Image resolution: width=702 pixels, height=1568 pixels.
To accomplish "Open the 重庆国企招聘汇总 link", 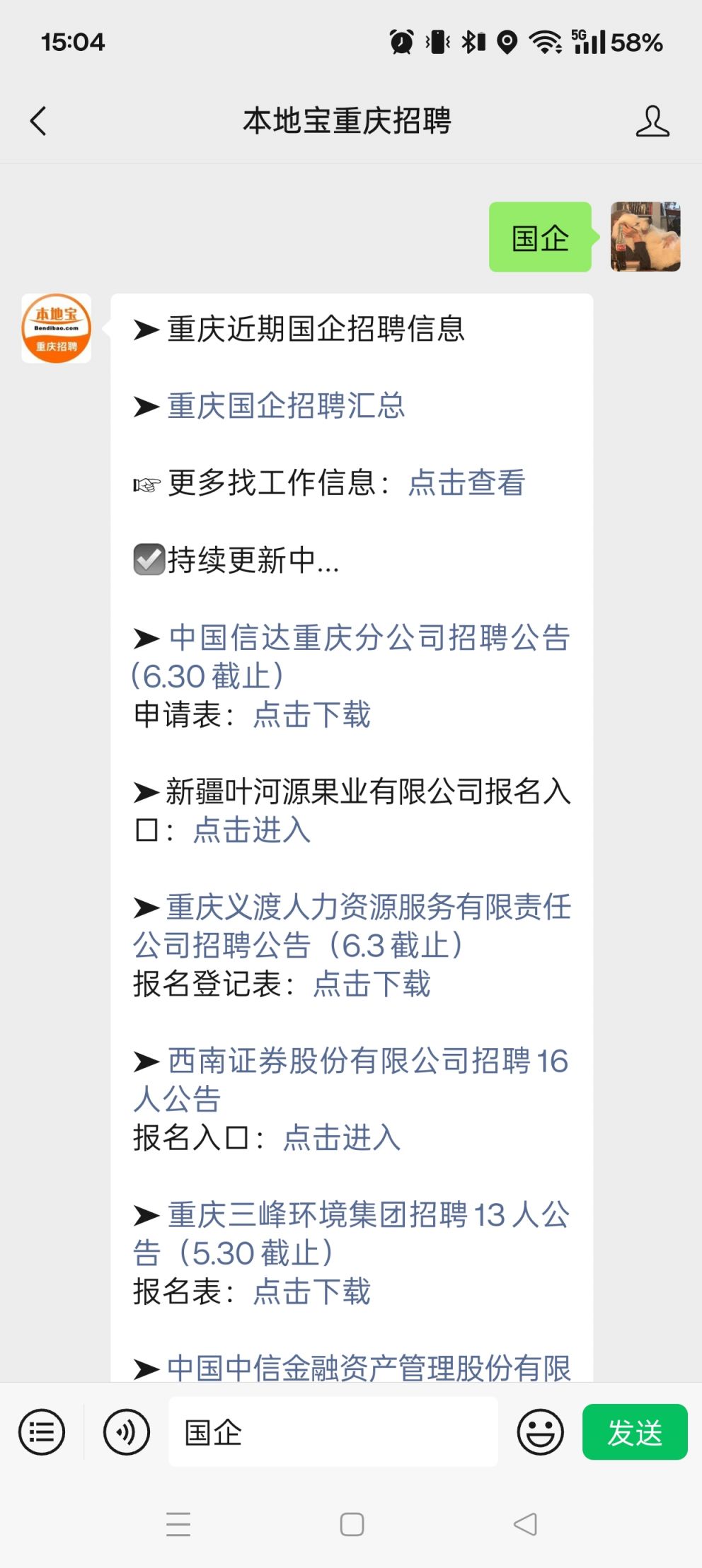I will point(286,406).
